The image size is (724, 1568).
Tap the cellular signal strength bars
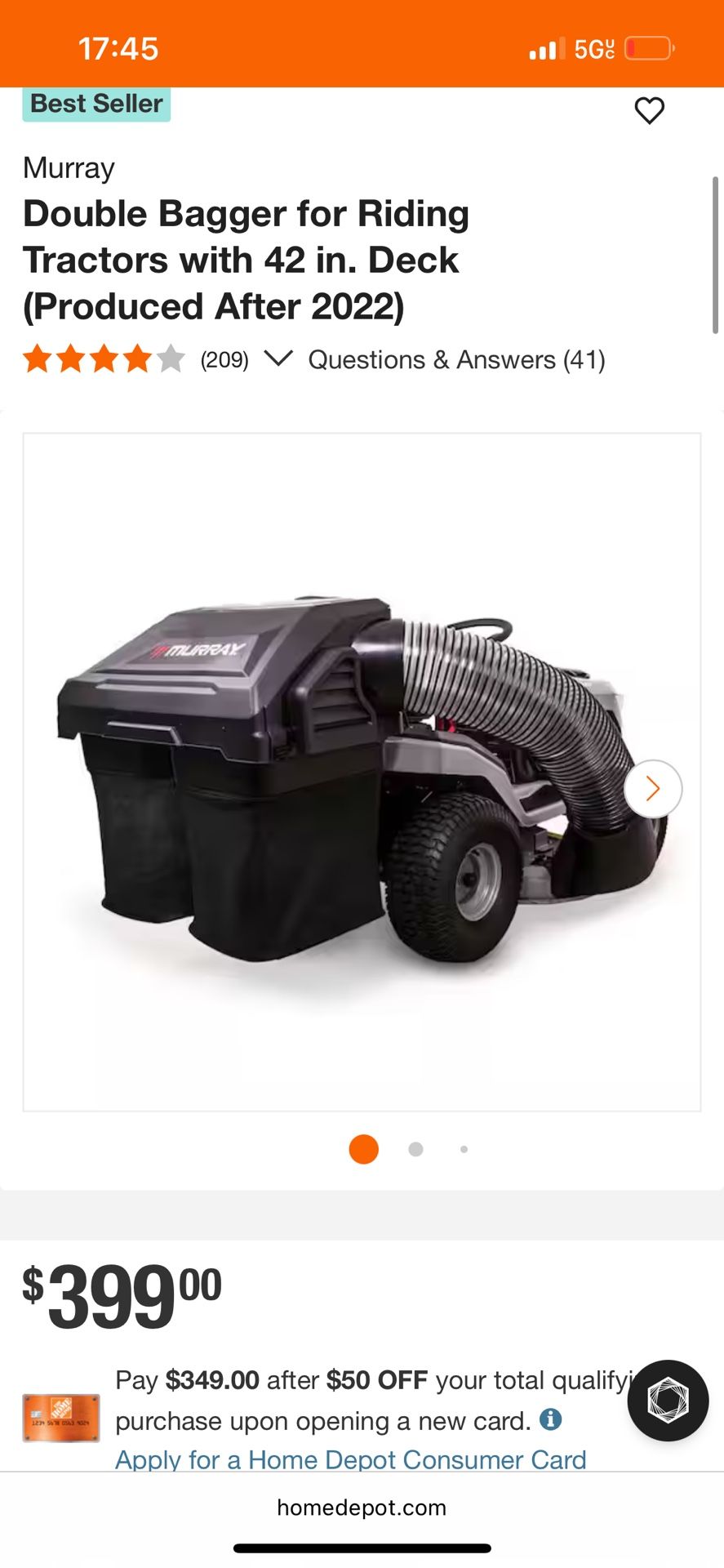pyautogui.click(x=546, y=49)
